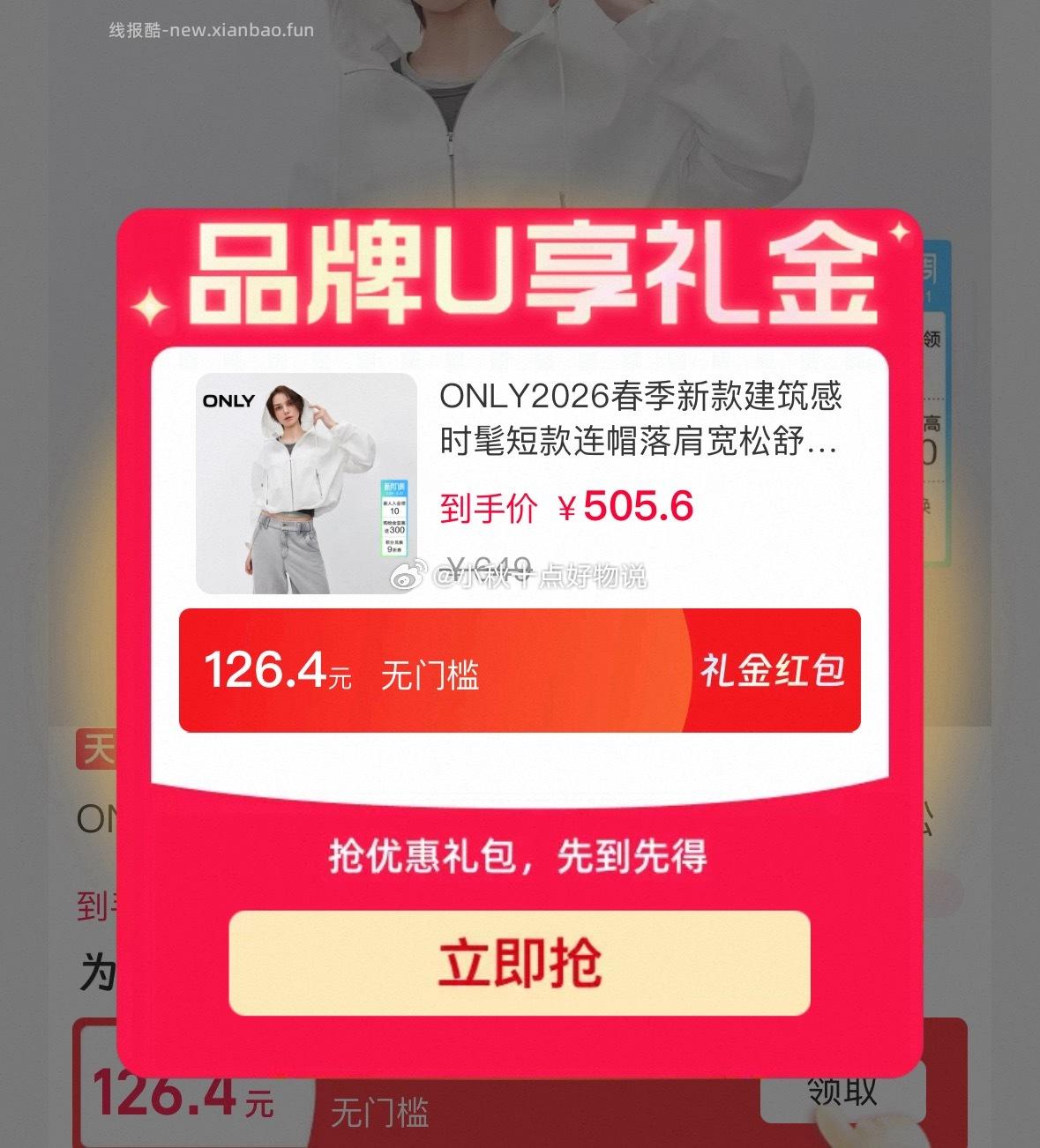Image resolution: width=1040 pixels, height=1148 pixels.
Task: Click the Weibo eye logo in the watermark
Action: (x=406, y=576)
